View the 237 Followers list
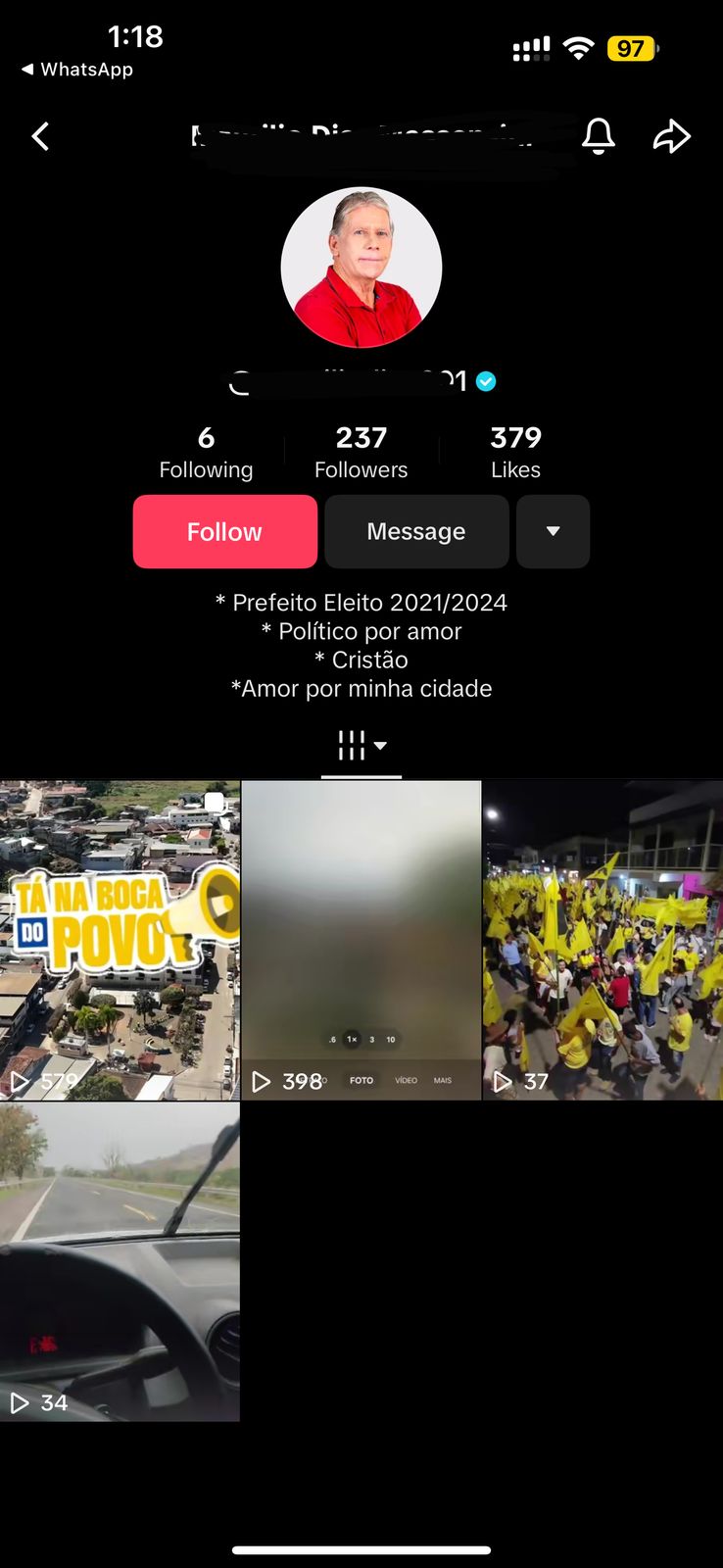Viewport: 723px width, 1568px height. pos(361,453)
